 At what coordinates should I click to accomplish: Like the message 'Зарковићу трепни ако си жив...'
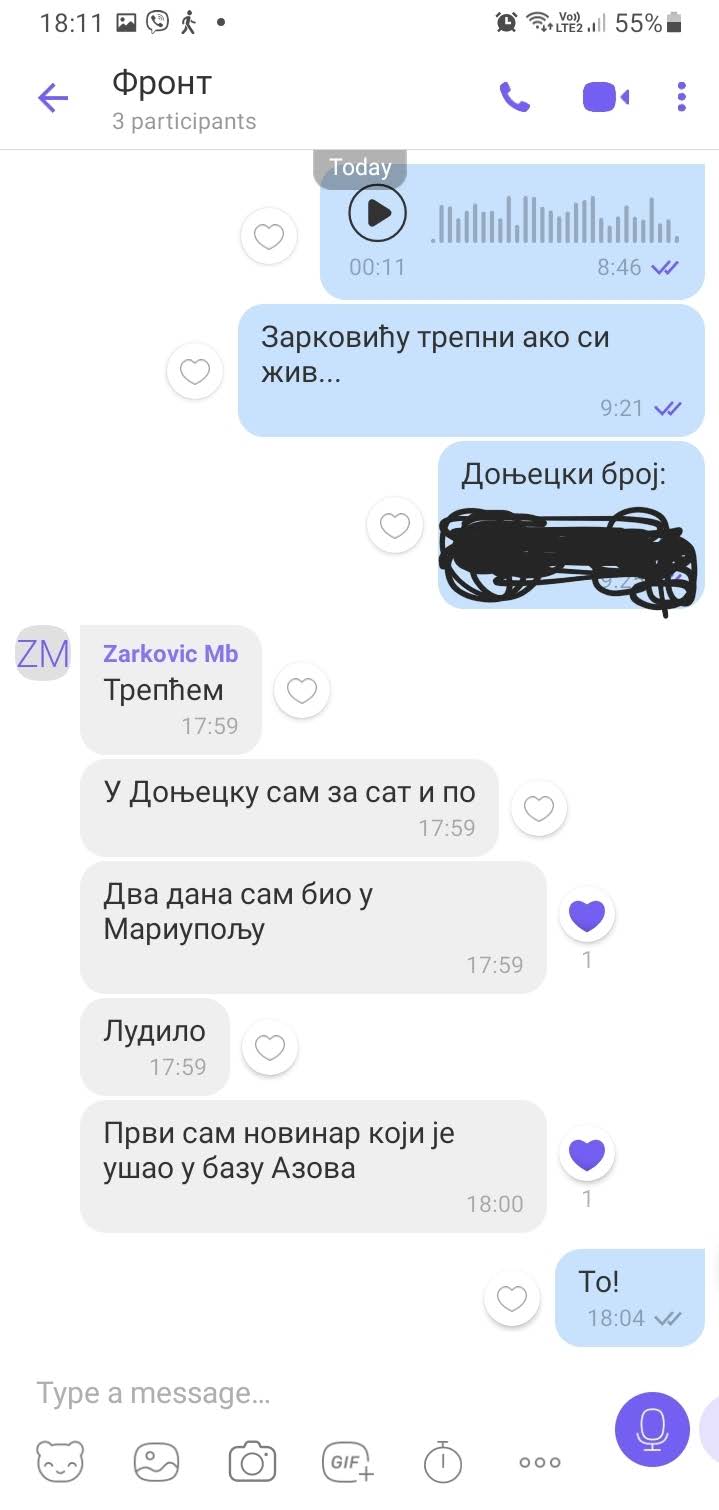pos(194,372)
